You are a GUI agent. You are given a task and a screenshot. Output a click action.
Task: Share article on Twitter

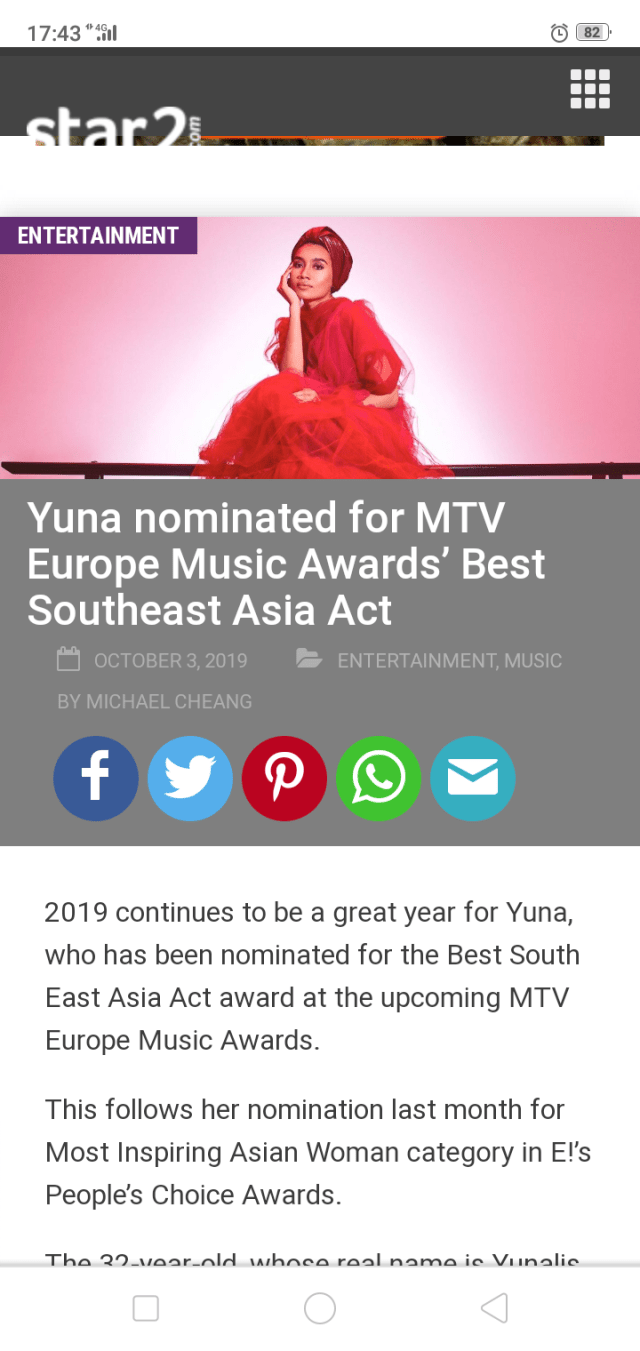click(x=190, y=779)
